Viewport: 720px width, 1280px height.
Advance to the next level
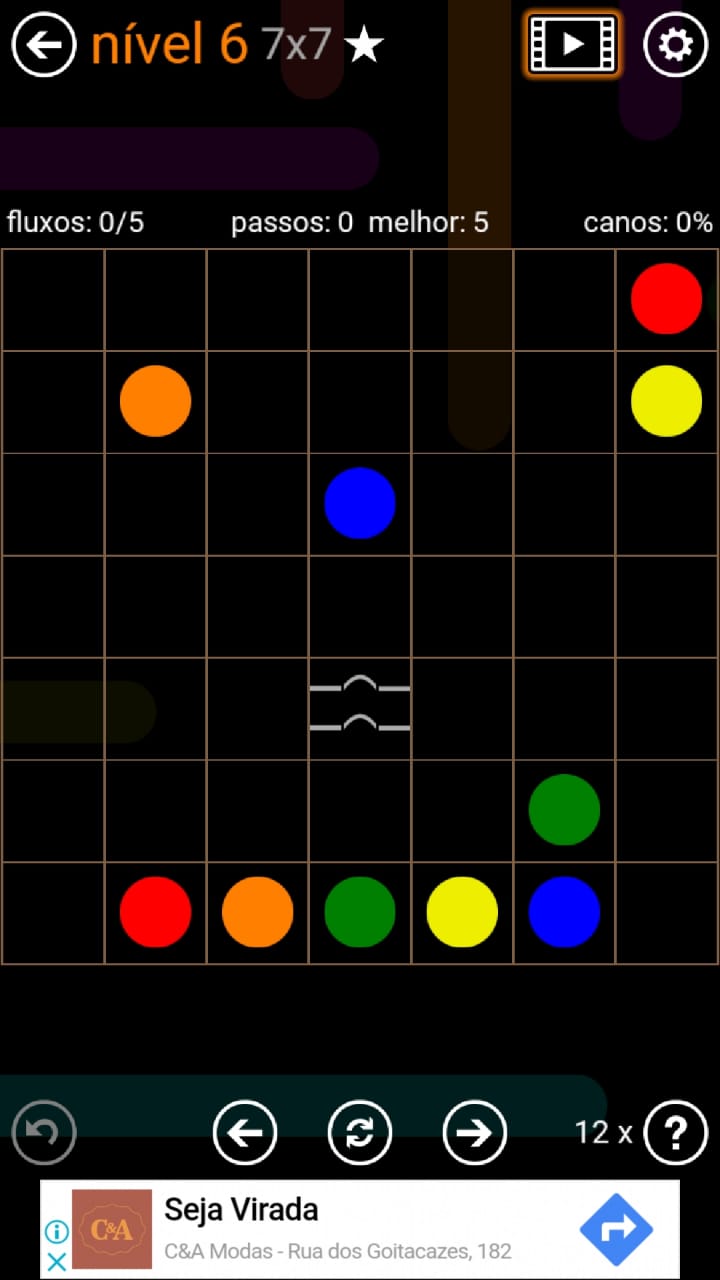point(475,1133)
